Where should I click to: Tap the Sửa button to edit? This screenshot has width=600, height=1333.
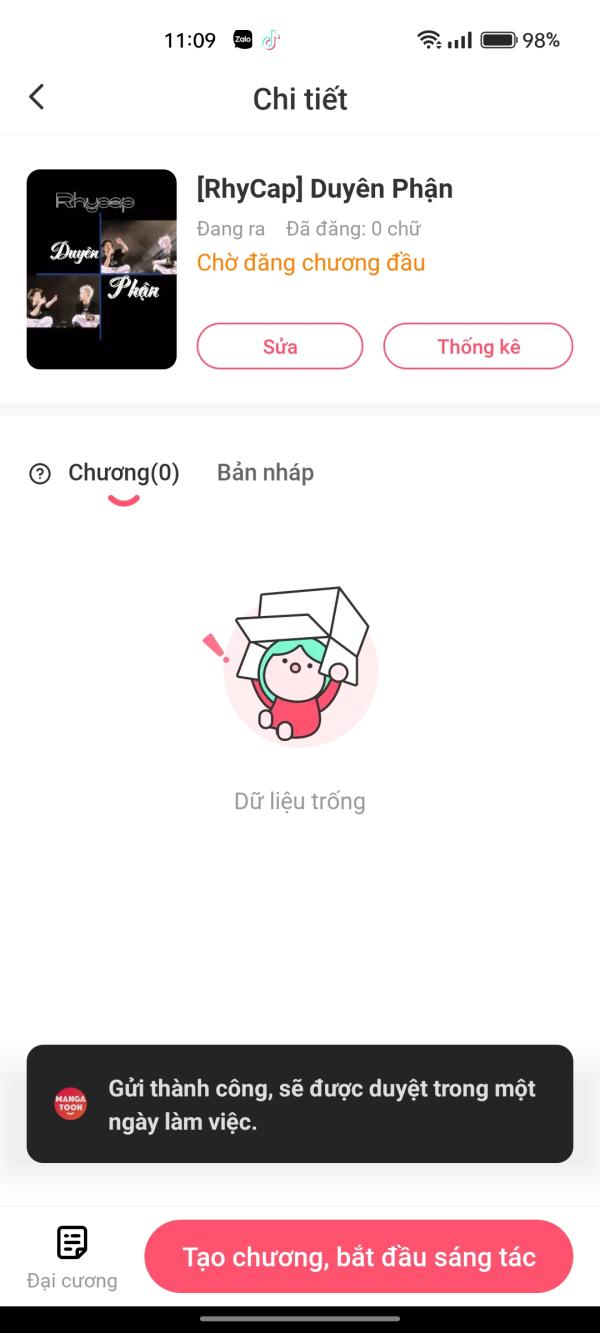[x=280, y=347]
